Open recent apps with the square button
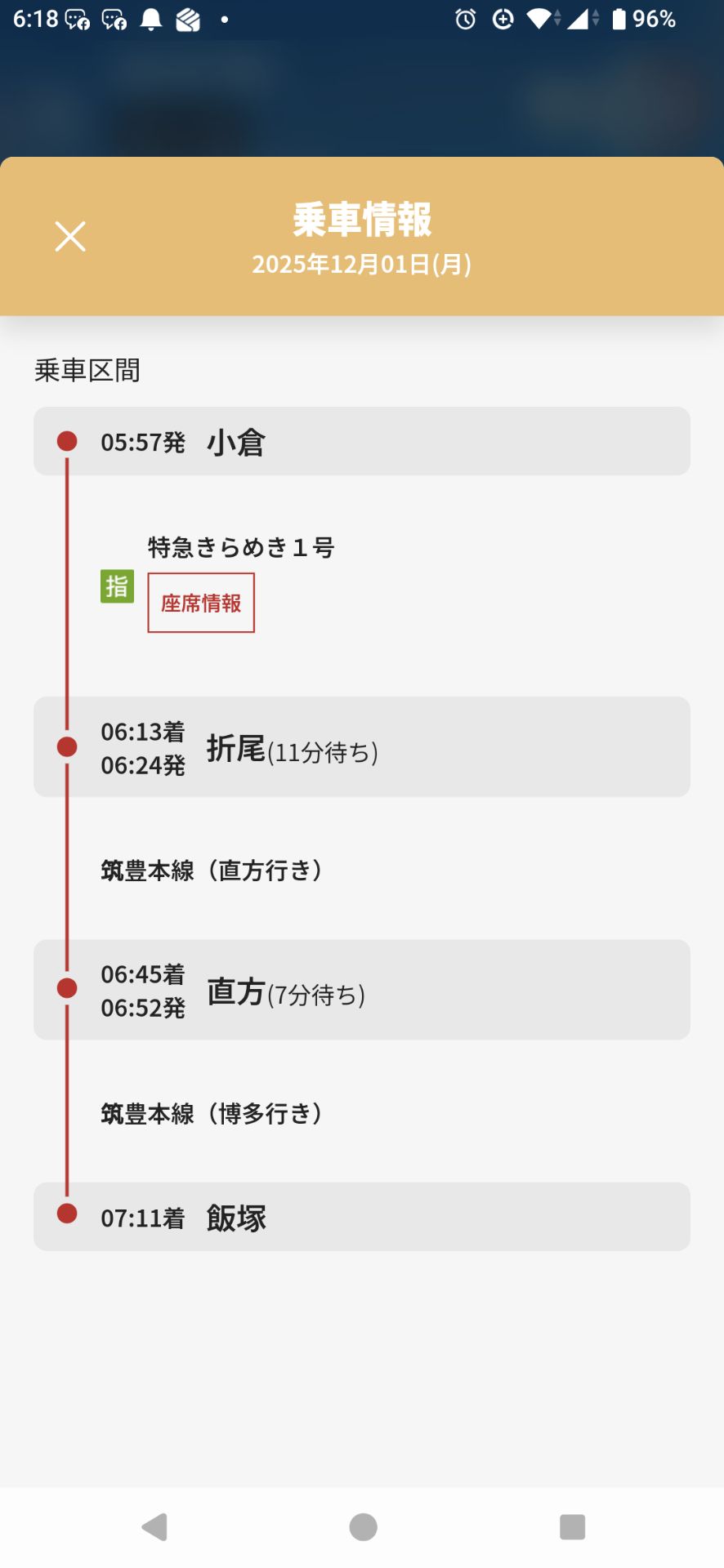Image resolution: width=724 pixels, height=1568 pixels. tap(573, 1526)
